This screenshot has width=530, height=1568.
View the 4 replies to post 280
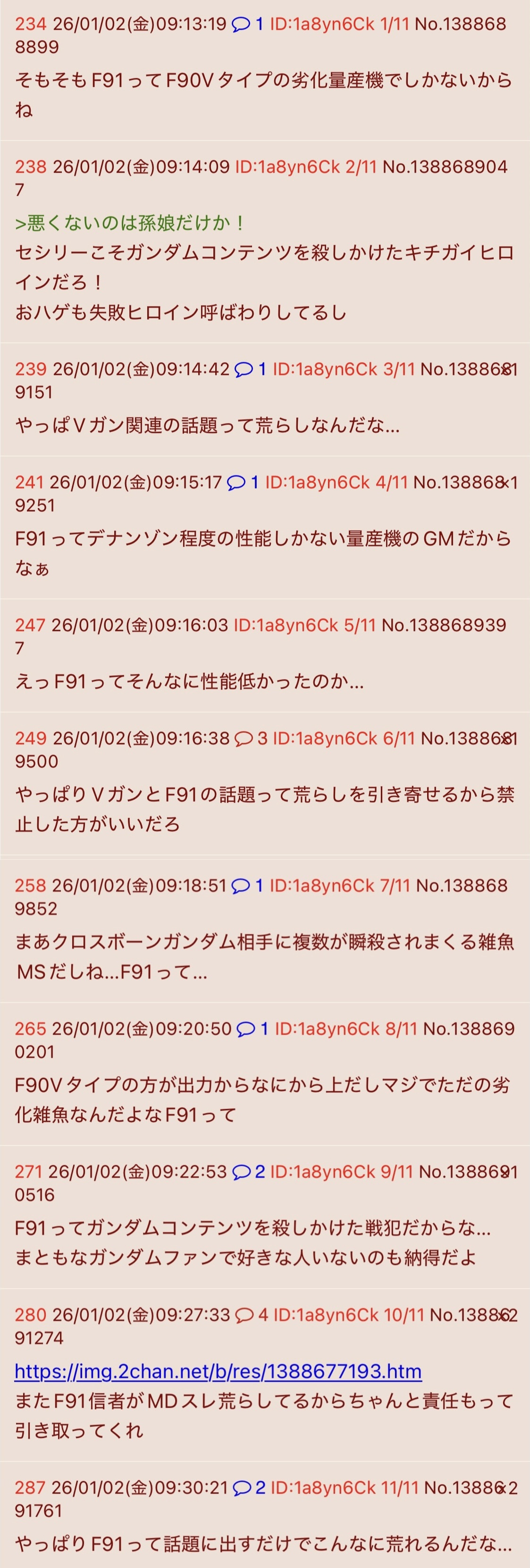pyautogui.click(x=252, y=1315)
